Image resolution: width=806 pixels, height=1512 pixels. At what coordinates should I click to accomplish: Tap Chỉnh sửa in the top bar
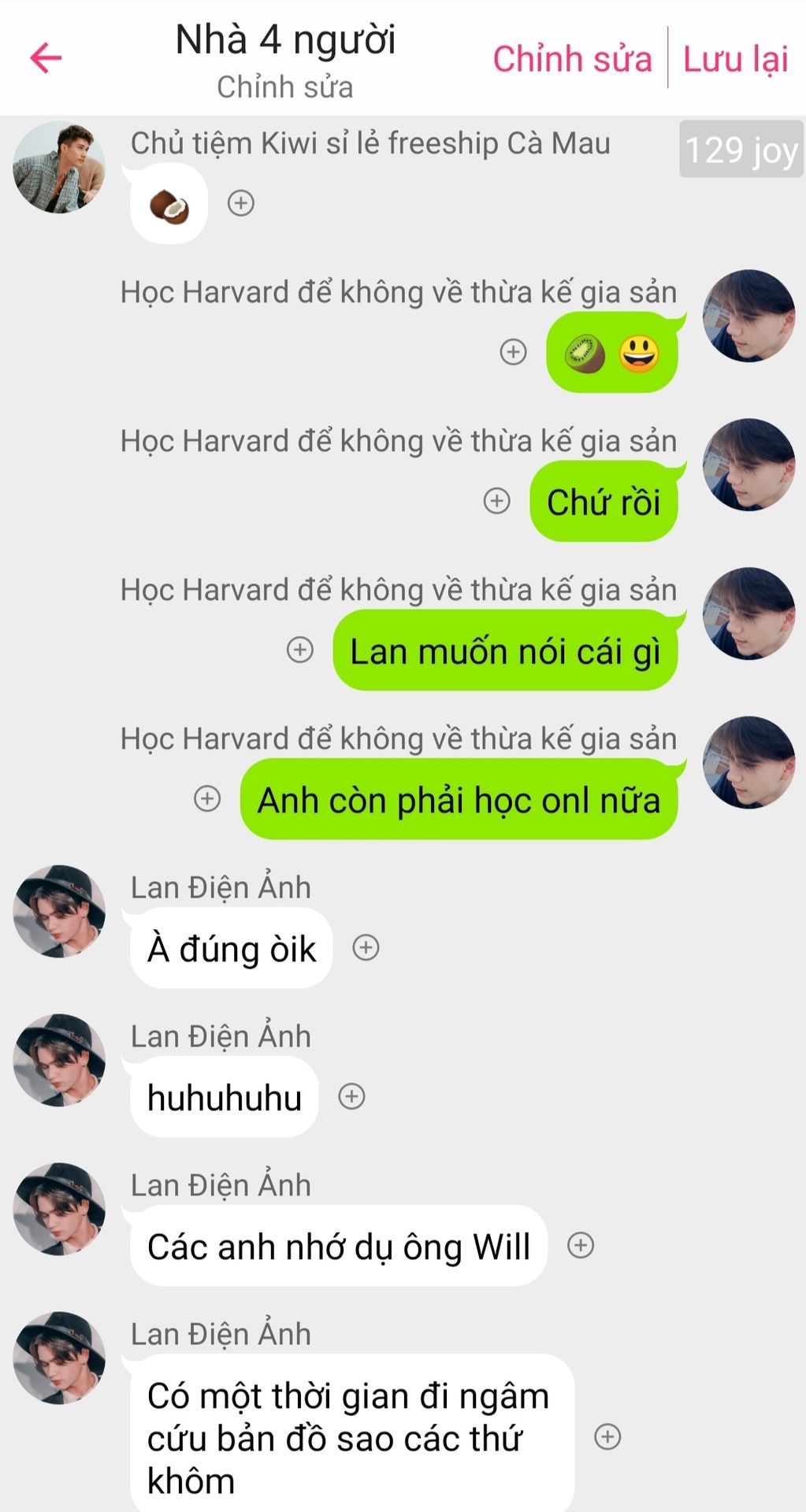572,59
